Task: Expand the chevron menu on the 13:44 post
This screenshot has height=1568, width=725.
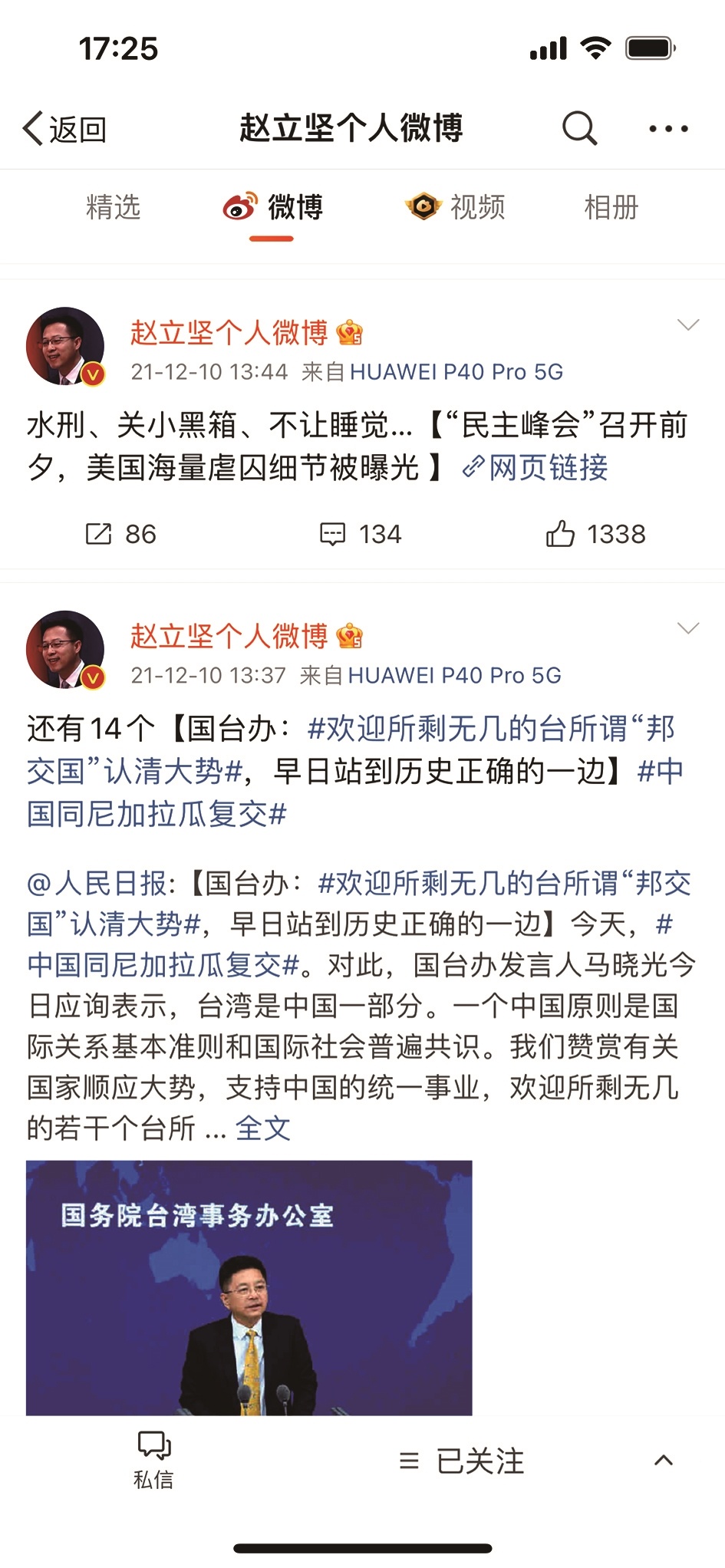Action: (688, 325)
